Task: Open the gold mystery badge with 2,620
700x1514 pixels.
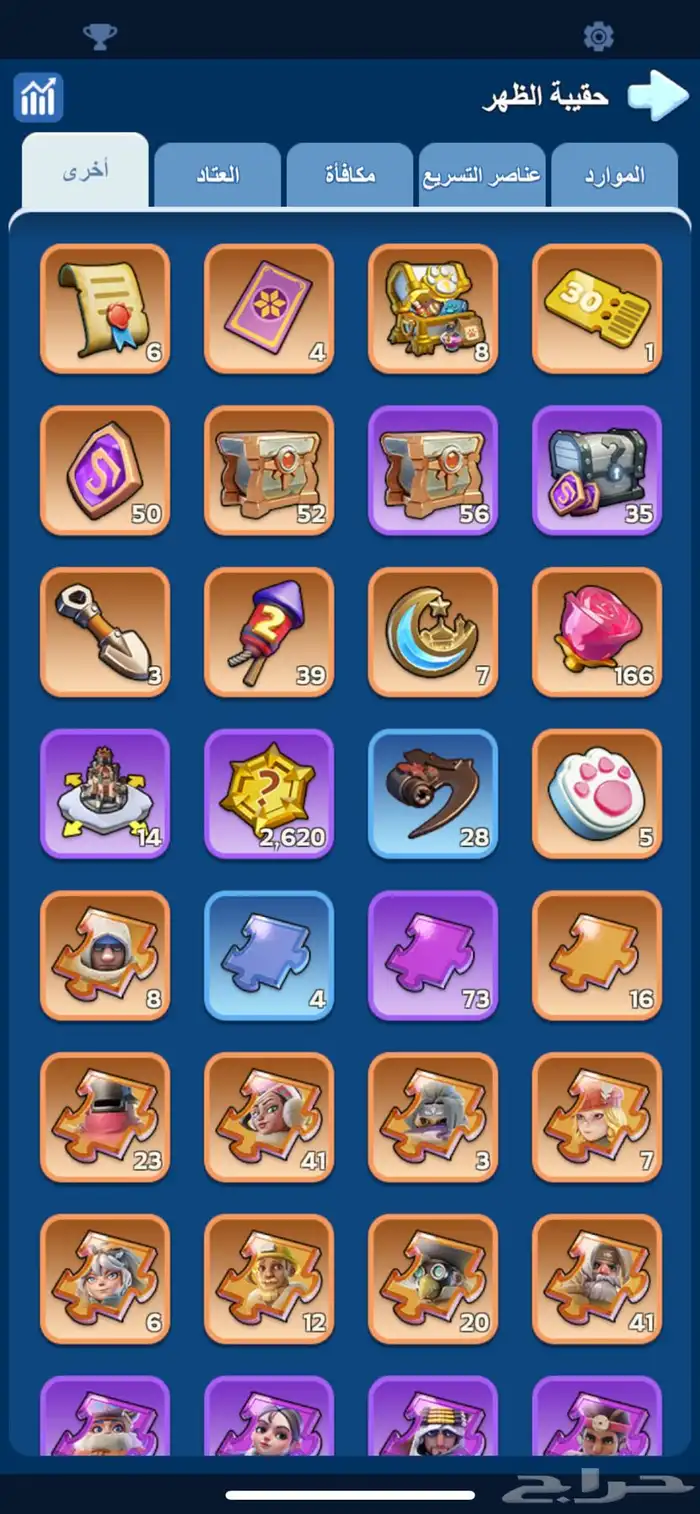Action: tap(269, 794)
